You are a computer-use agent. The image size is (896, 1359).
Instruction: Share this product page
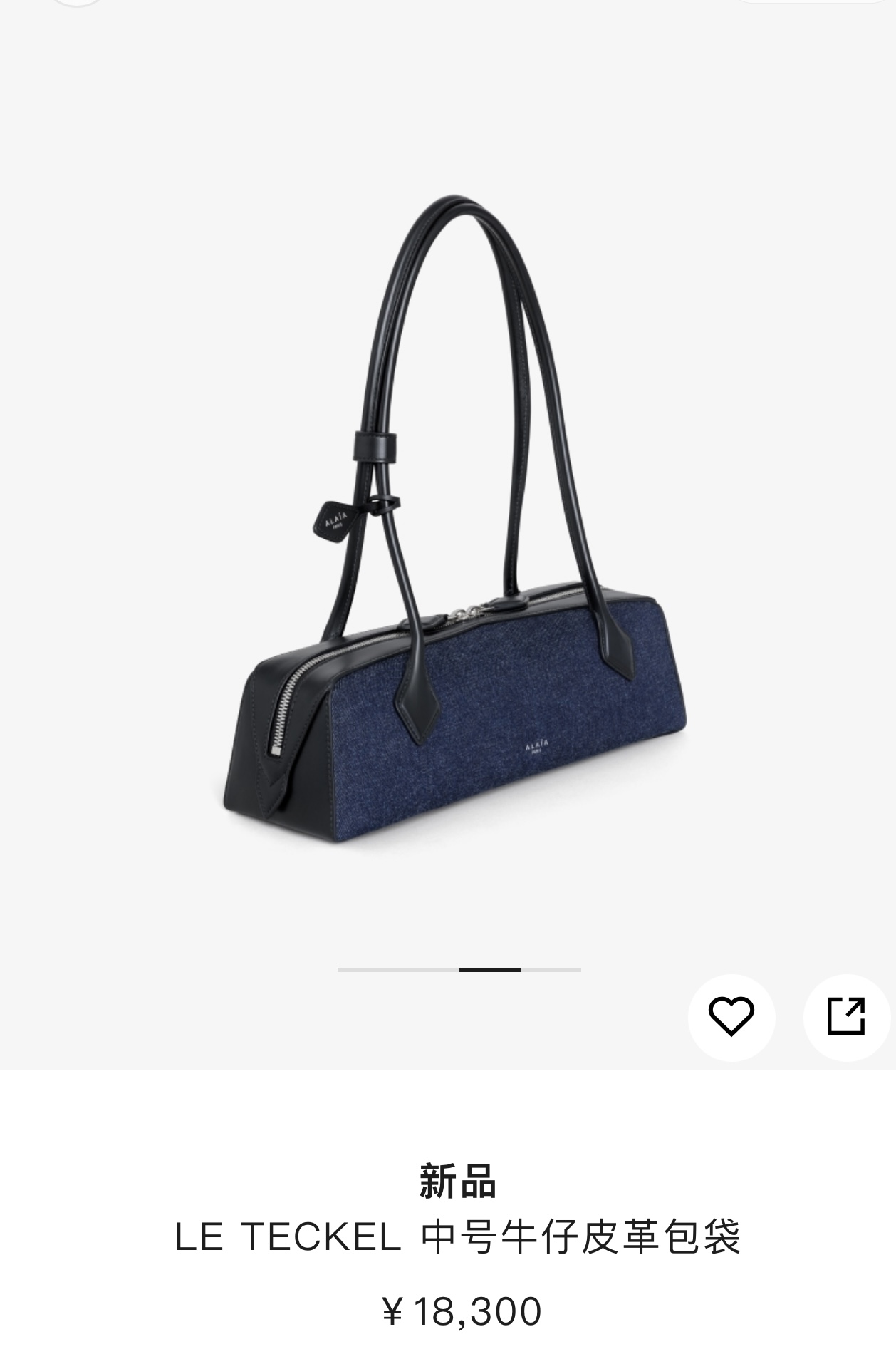click(846, 1017)
